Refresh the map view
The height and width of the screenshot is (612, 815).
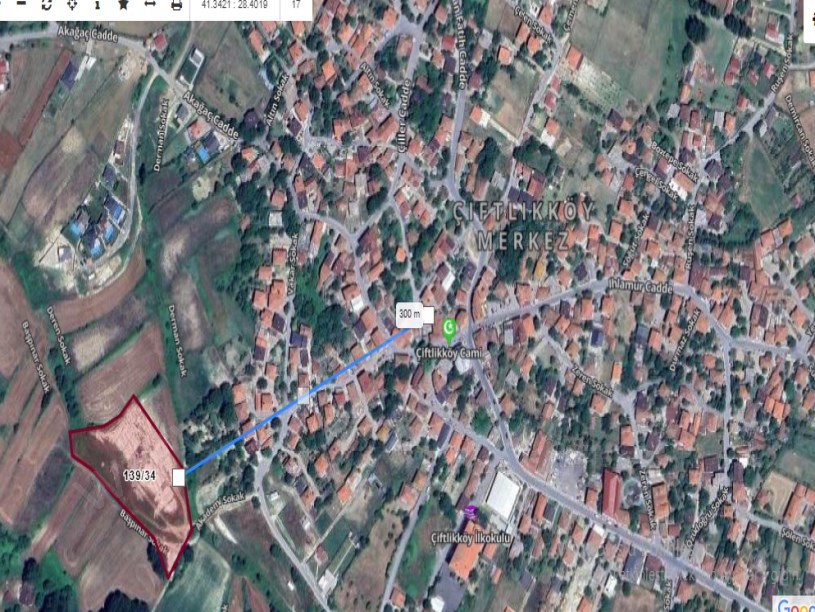pos(46,5)
